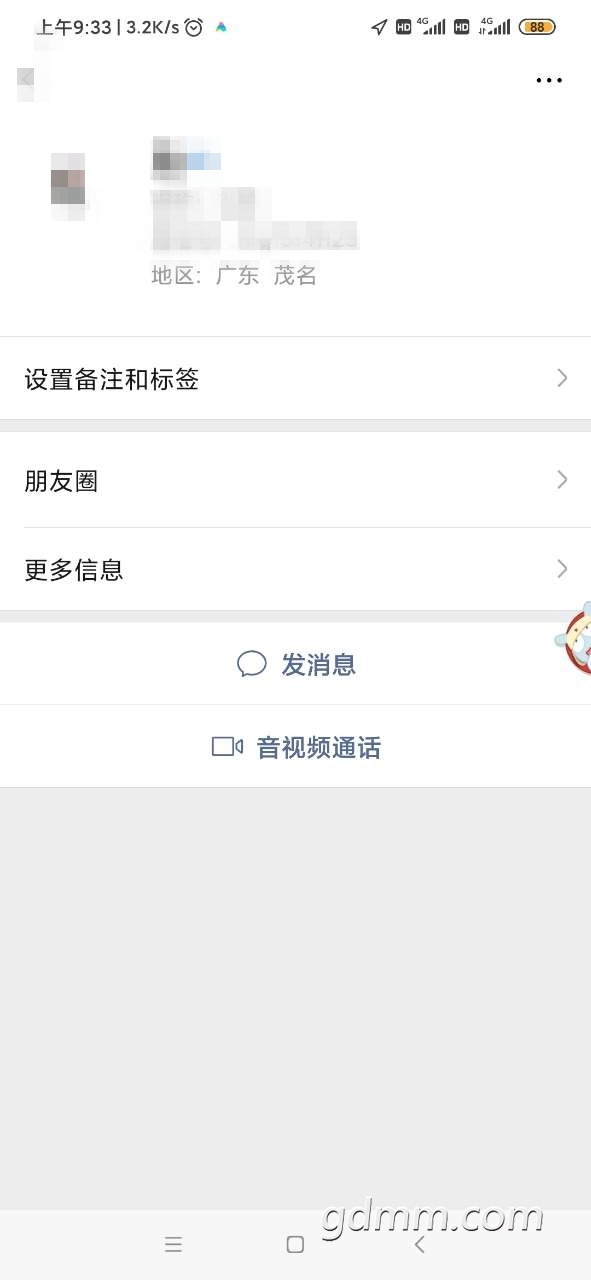Open 设置备注和标签 row

point(295,379)
